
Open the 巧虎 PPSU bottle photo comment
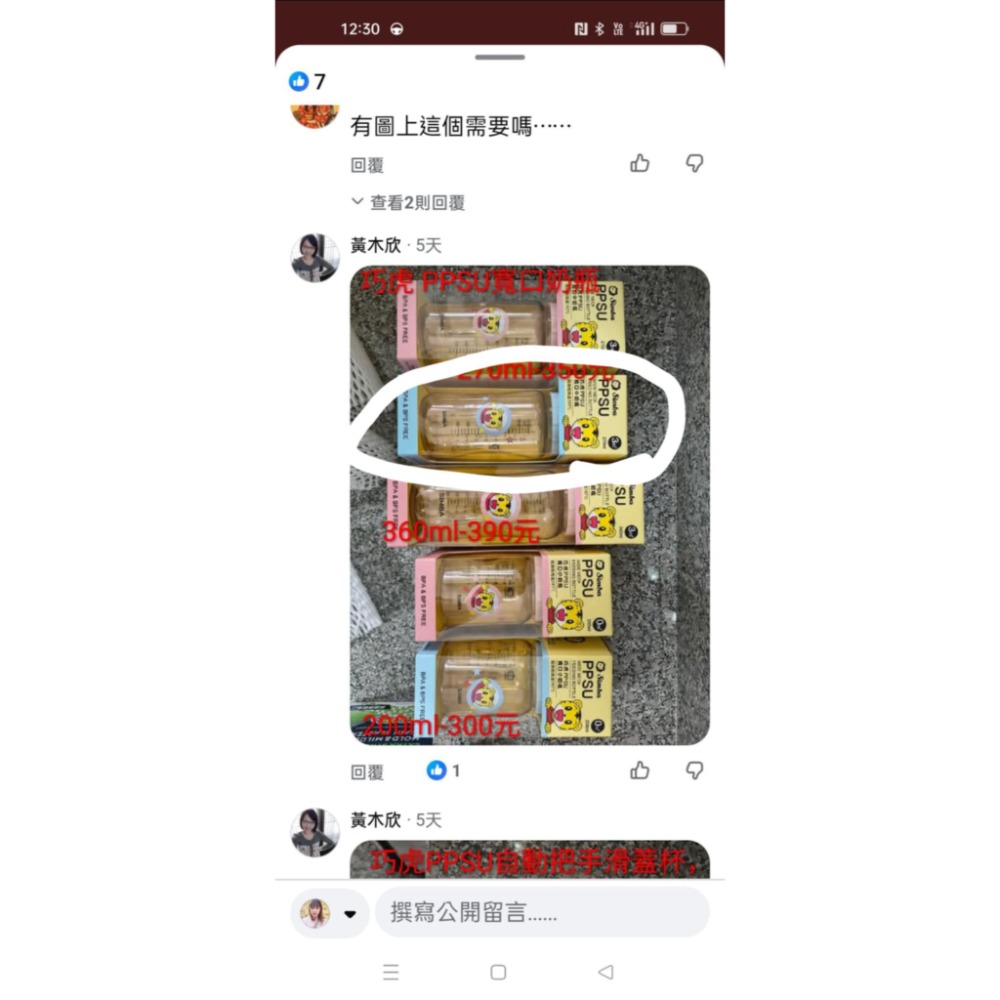point(529,505)
